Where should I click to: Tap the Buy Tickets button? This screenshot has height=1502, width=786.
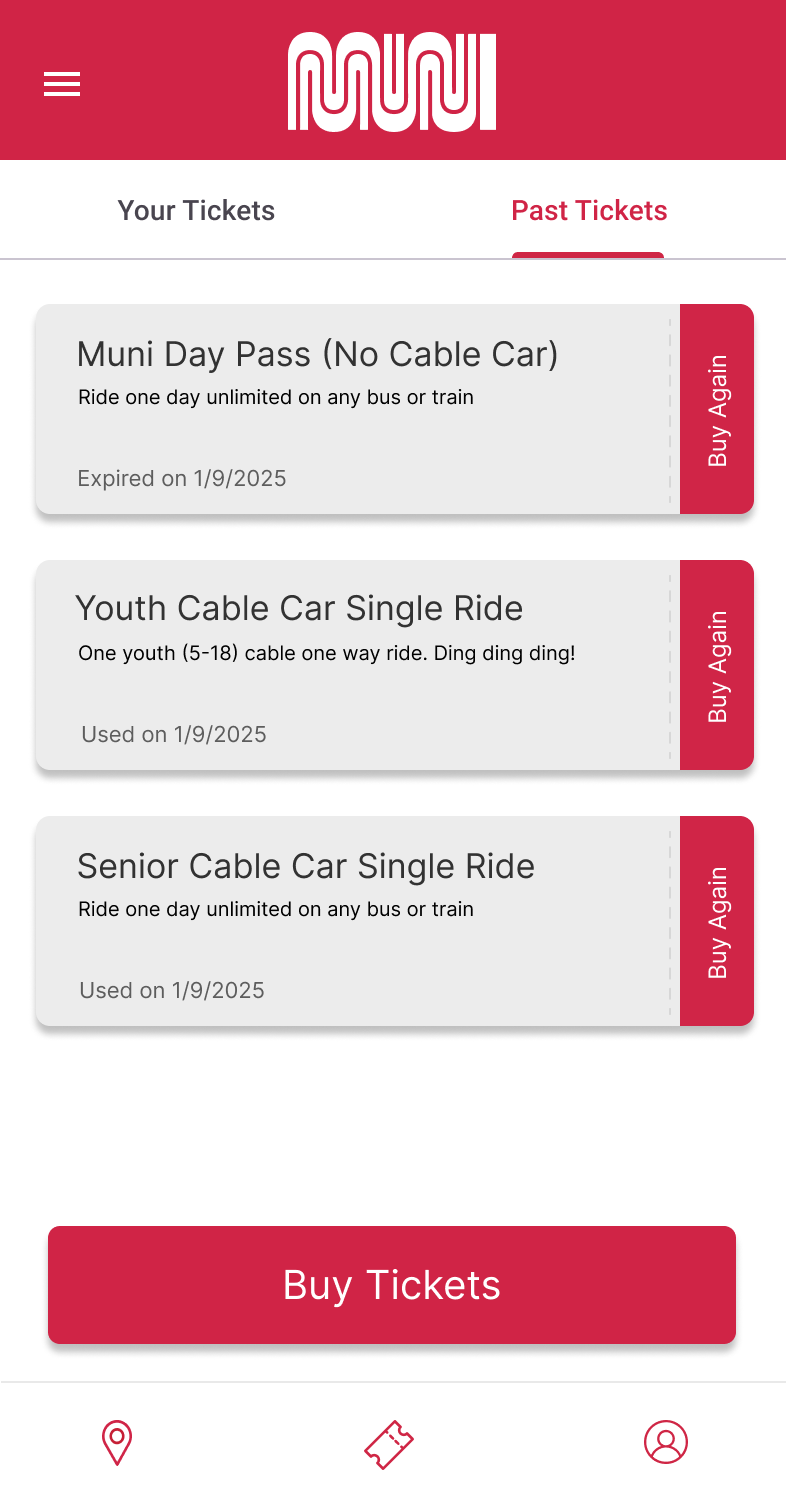click(392, 1285)
